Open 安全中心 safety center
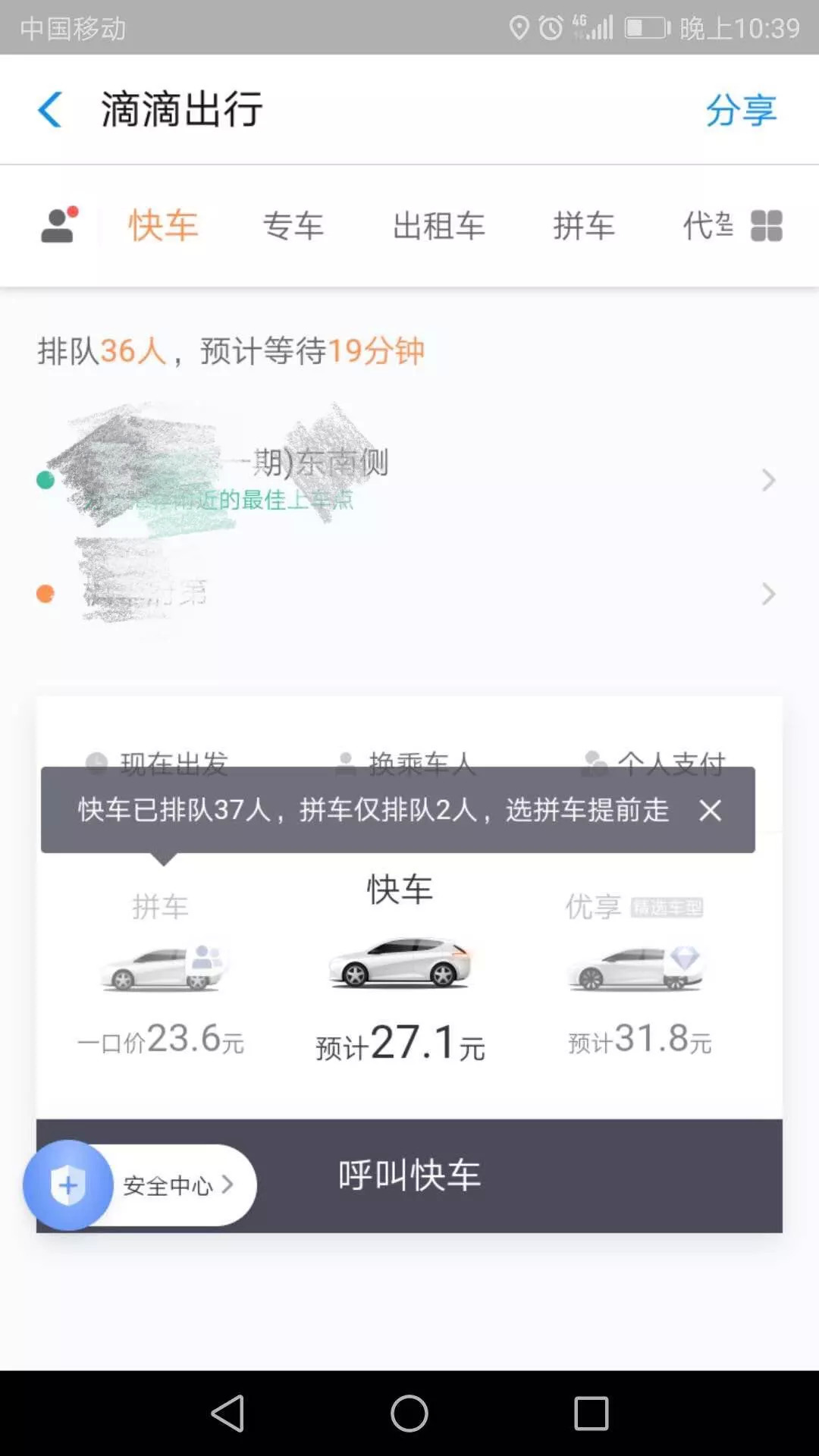This screenshot has width=819, height=1456. 168,1185
